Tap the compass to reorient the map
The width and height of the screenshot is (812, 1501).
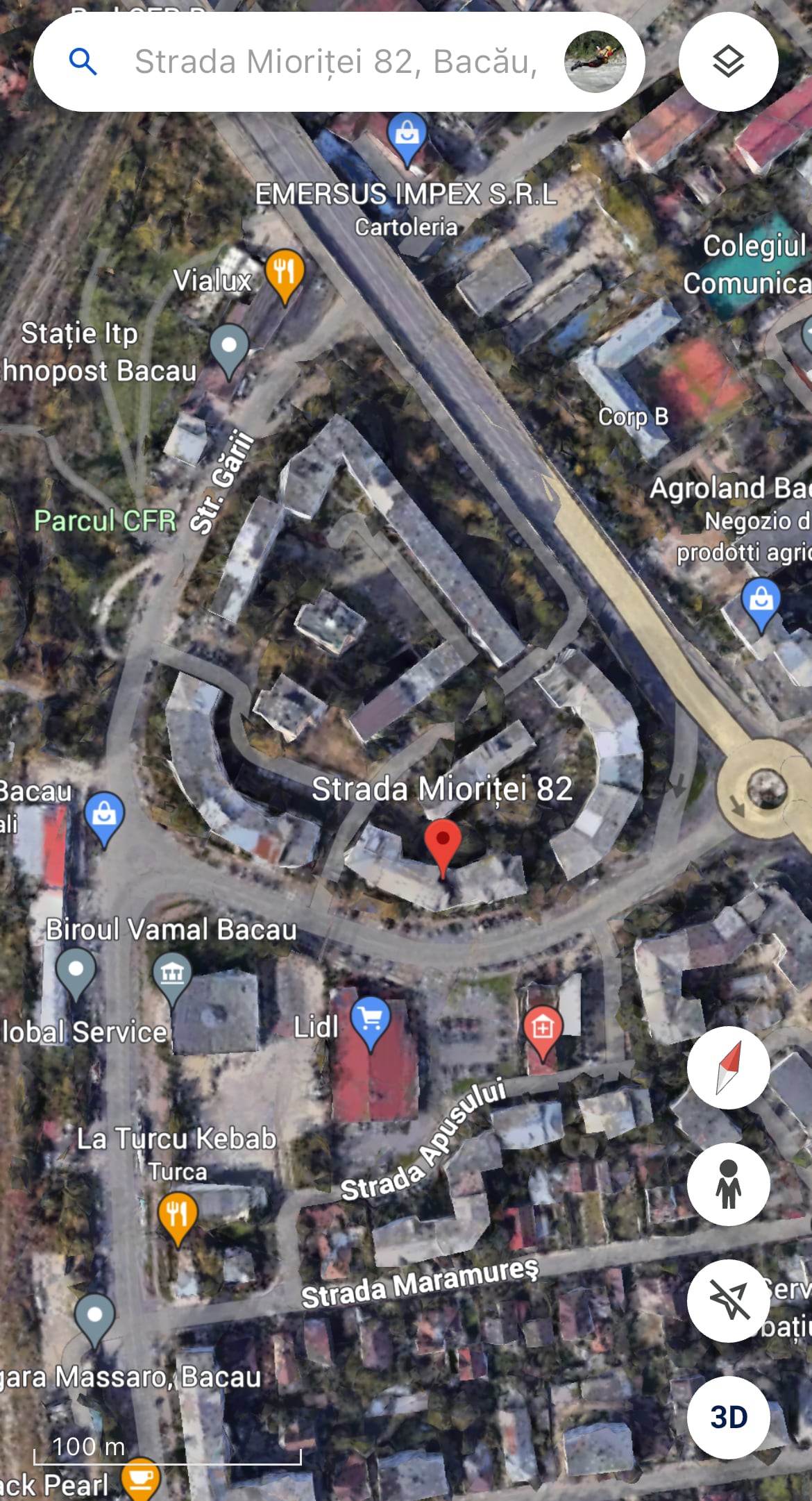pos(728,1067)
